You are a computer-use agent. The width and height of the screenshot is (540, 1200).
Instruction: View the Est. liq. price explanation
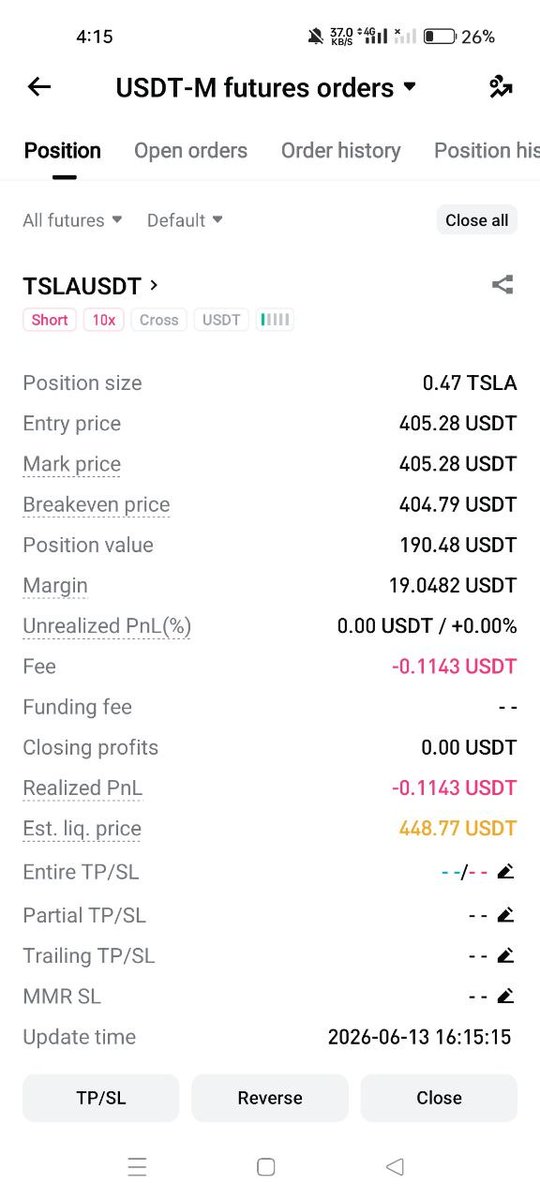(x=82, y=829)
